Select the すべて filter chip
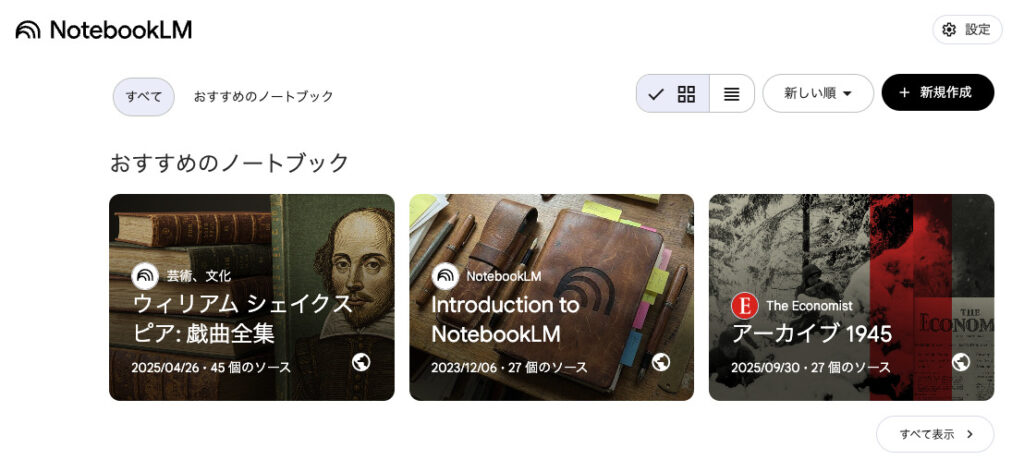This screenshot has height=472, width=1024. [143, 96]
